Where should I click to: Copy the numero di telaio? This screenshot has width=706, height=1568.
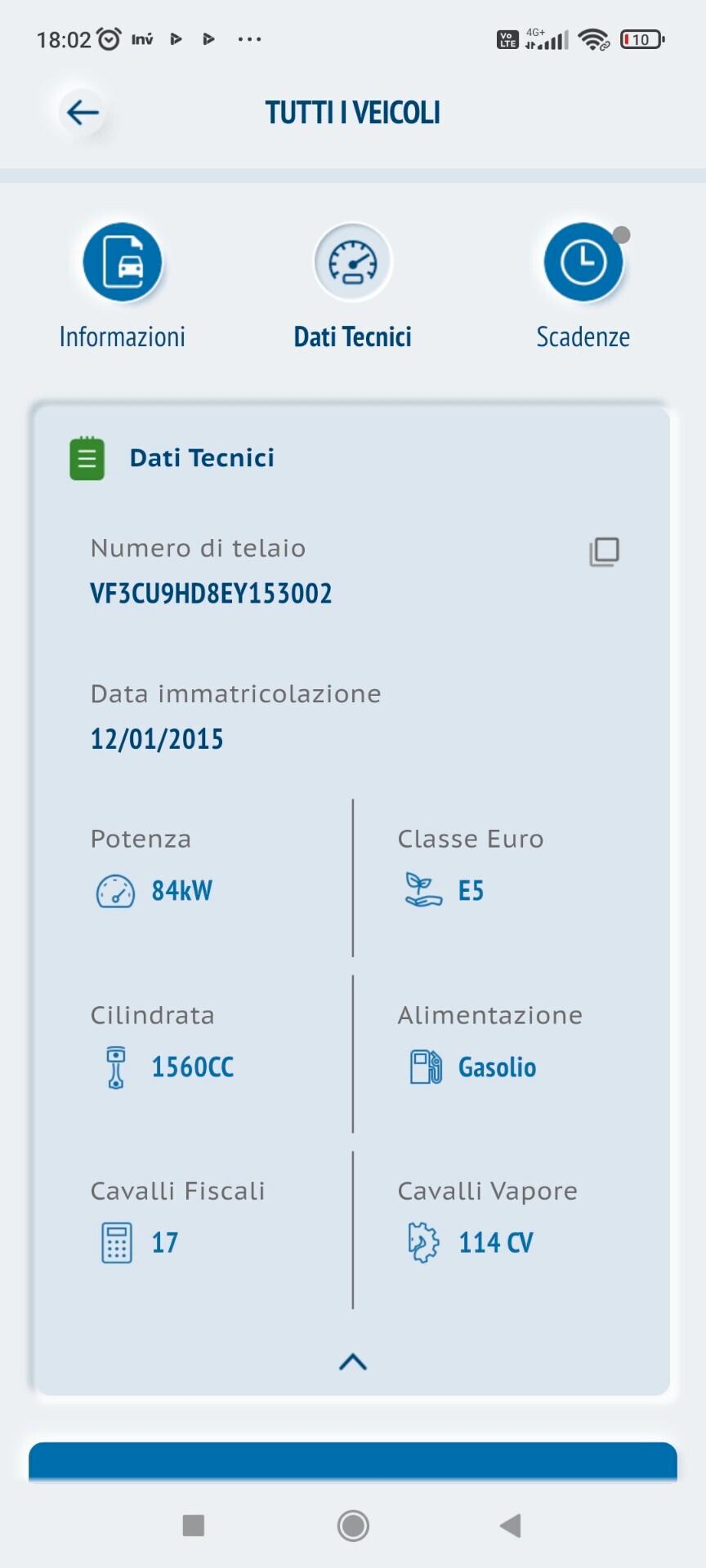pos(604,552)
